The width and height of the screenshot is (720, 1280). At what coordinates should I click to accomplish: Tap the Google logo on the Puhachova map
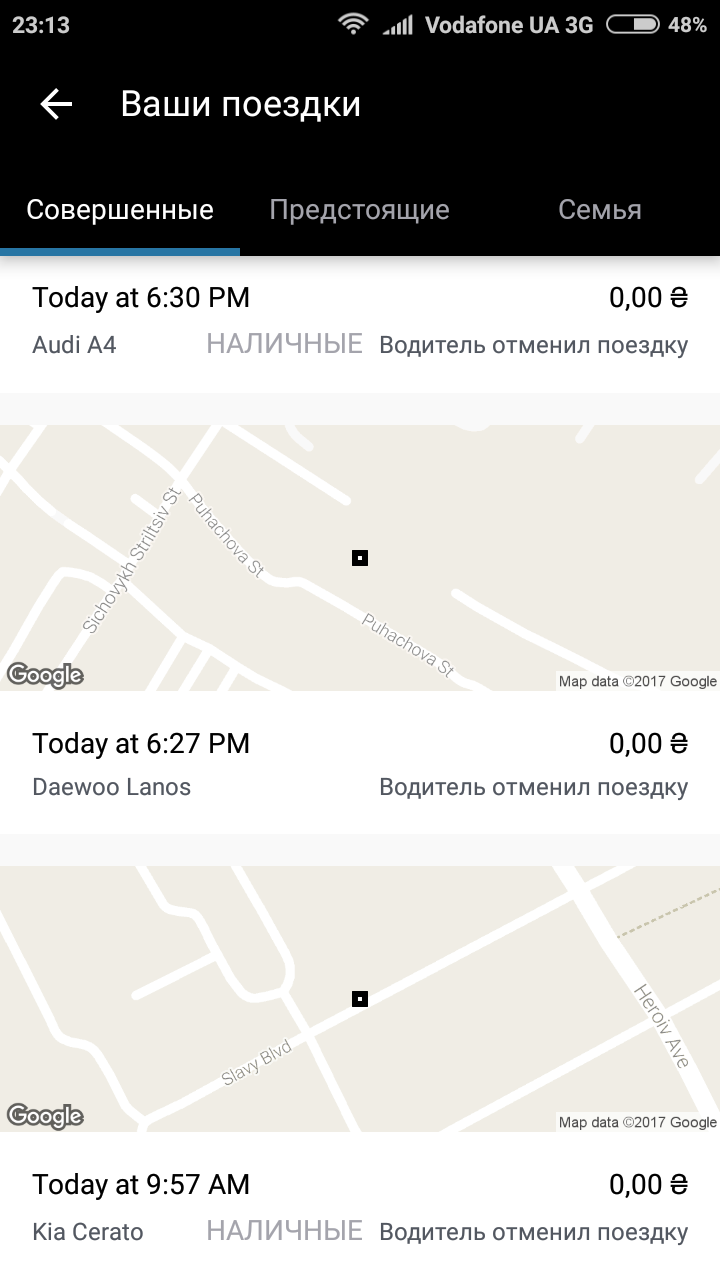[x=44, y=676]
